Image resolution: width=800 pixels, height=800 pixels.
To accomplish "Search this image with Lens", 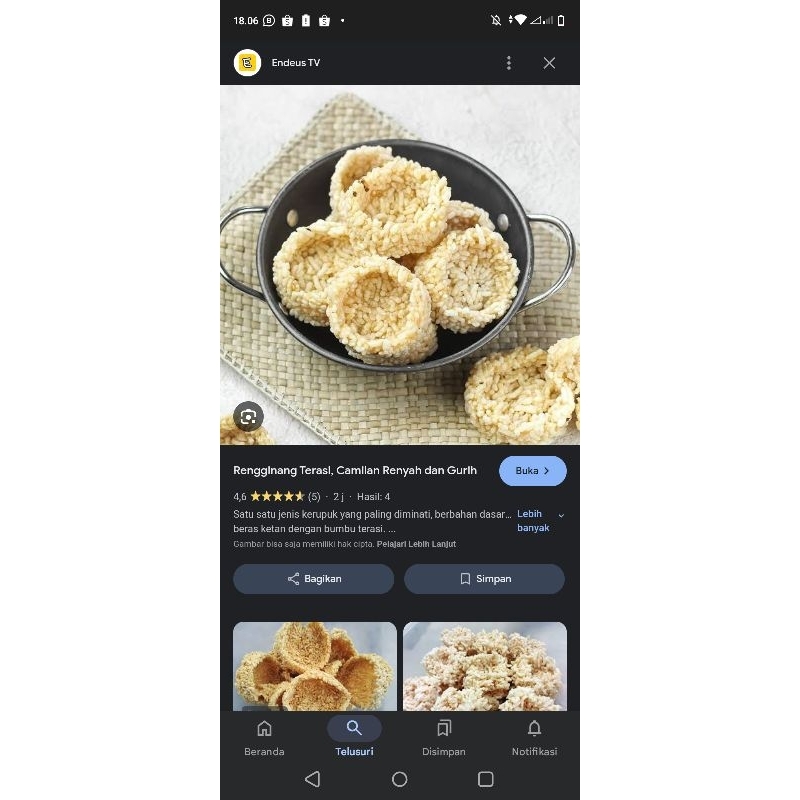I will tap(248, 417).
